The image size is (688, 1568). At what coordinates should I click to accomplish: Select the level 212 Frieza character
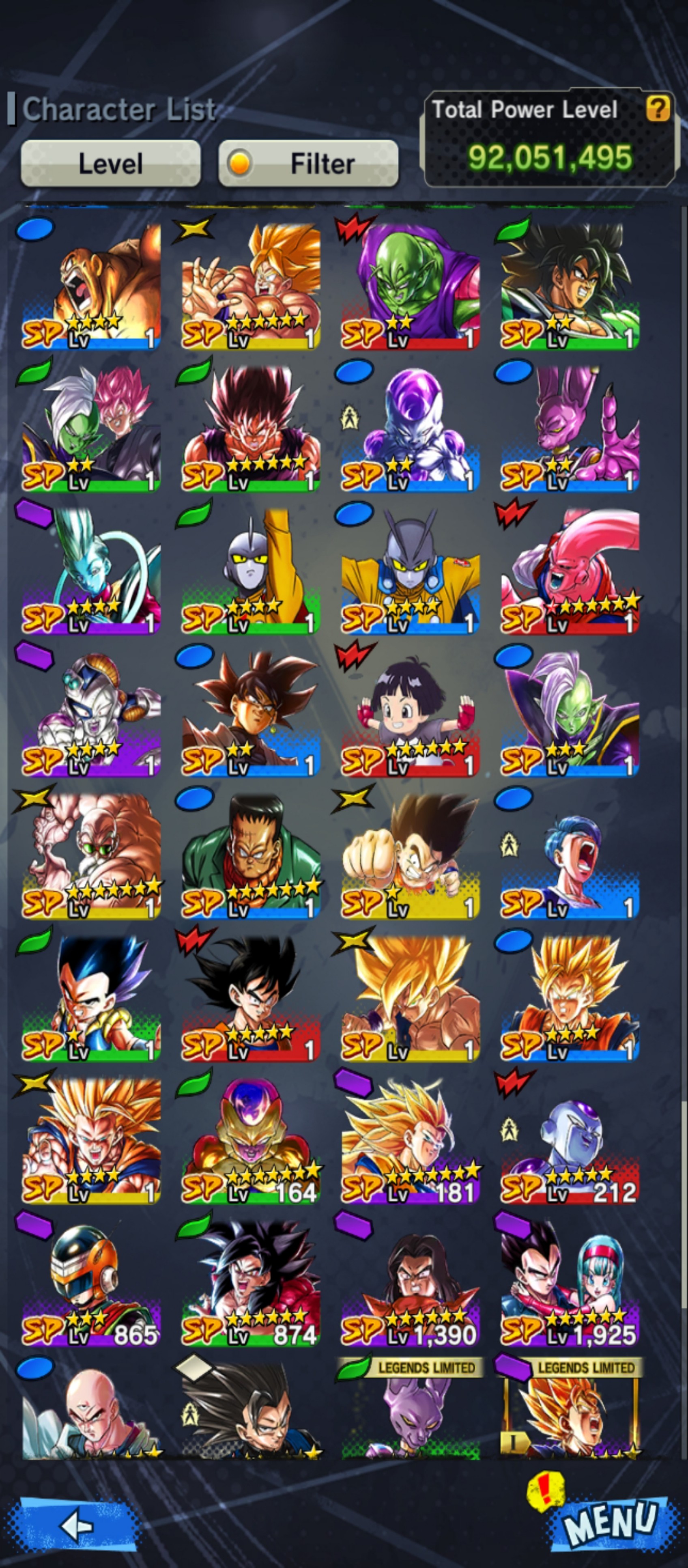(x=570, y=1140)
